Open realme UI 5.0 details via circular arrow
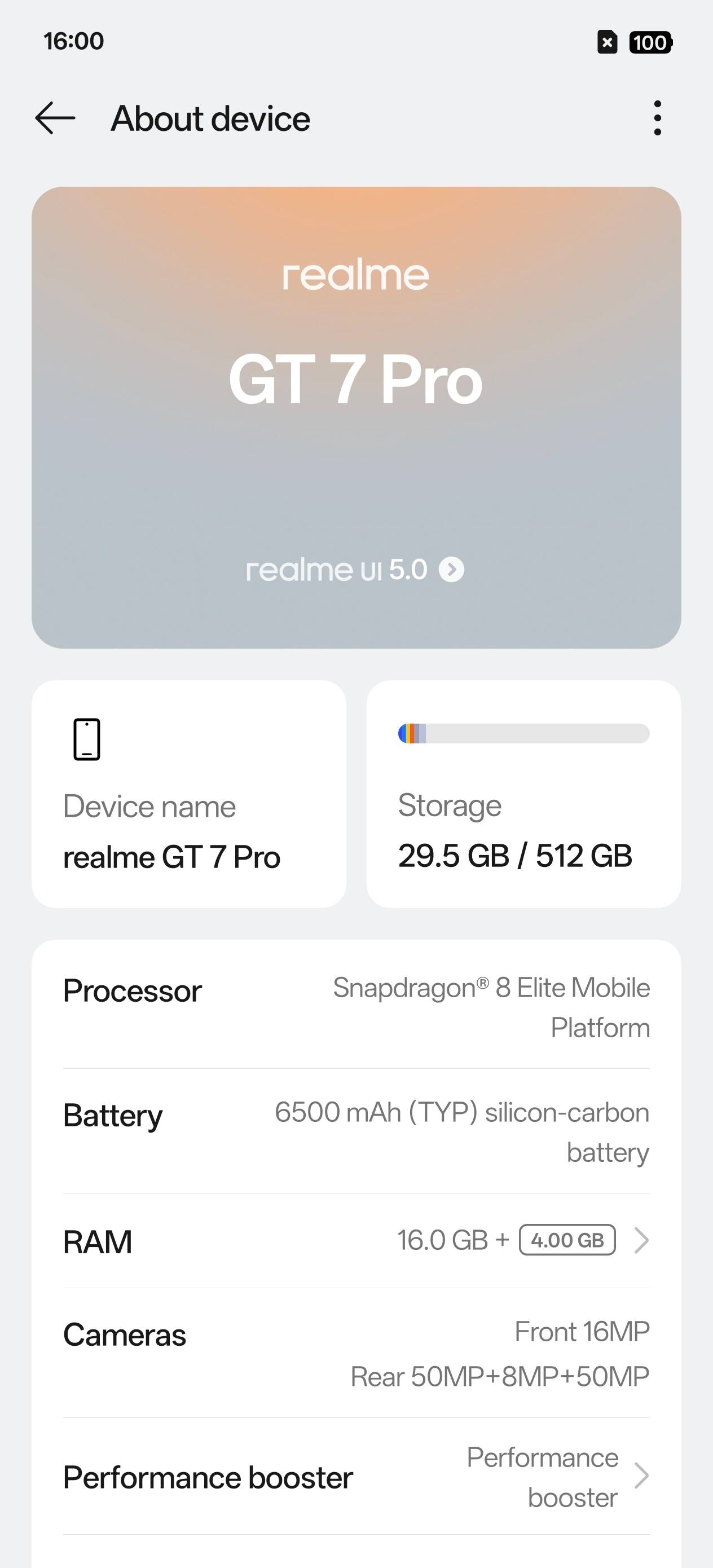The height and width of the screenshot is (1568, 713). pyautogui.click(x=451, y=570)
